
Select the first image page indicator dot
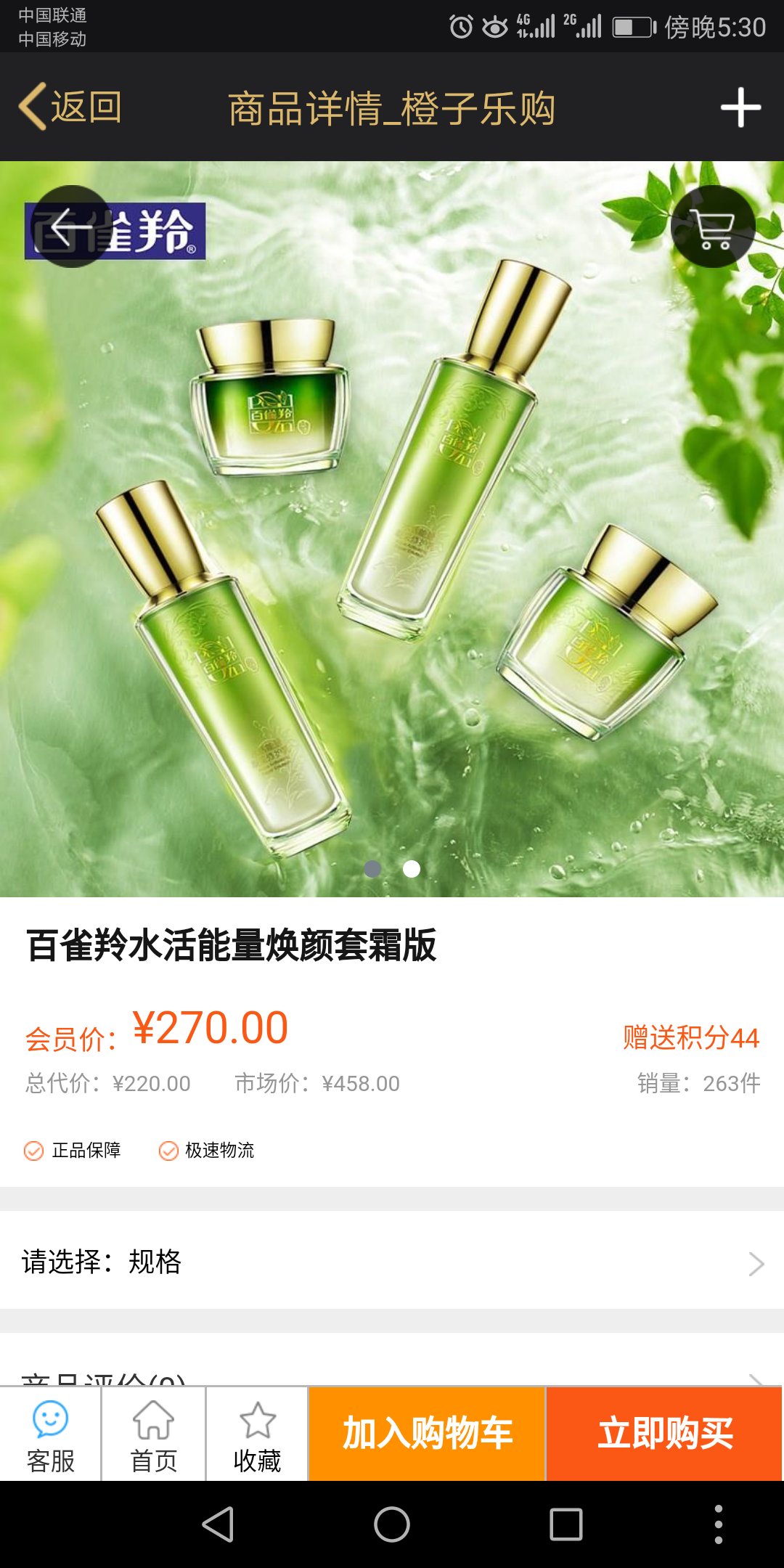point(372,869)
